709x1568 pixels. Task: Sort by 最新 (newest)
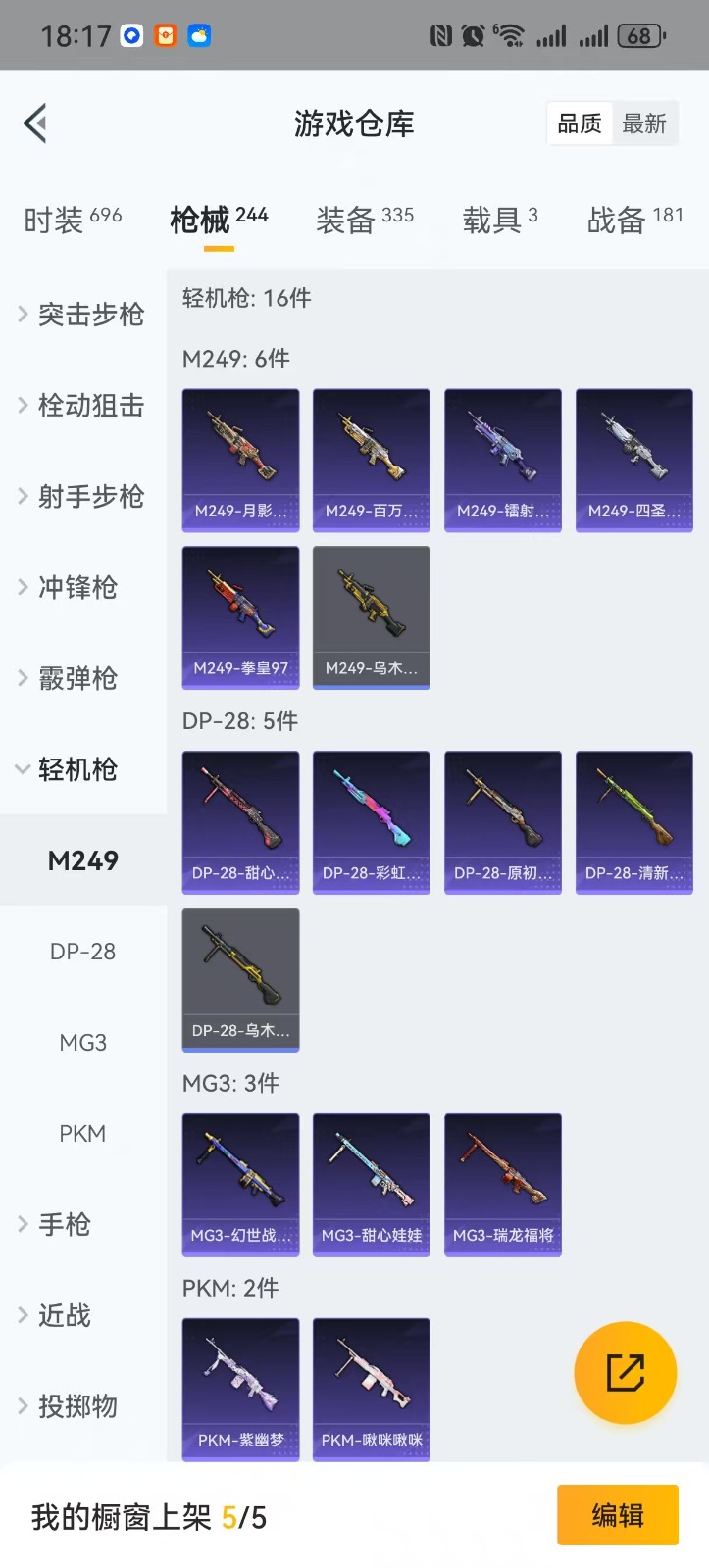click(x=644, y=124)
